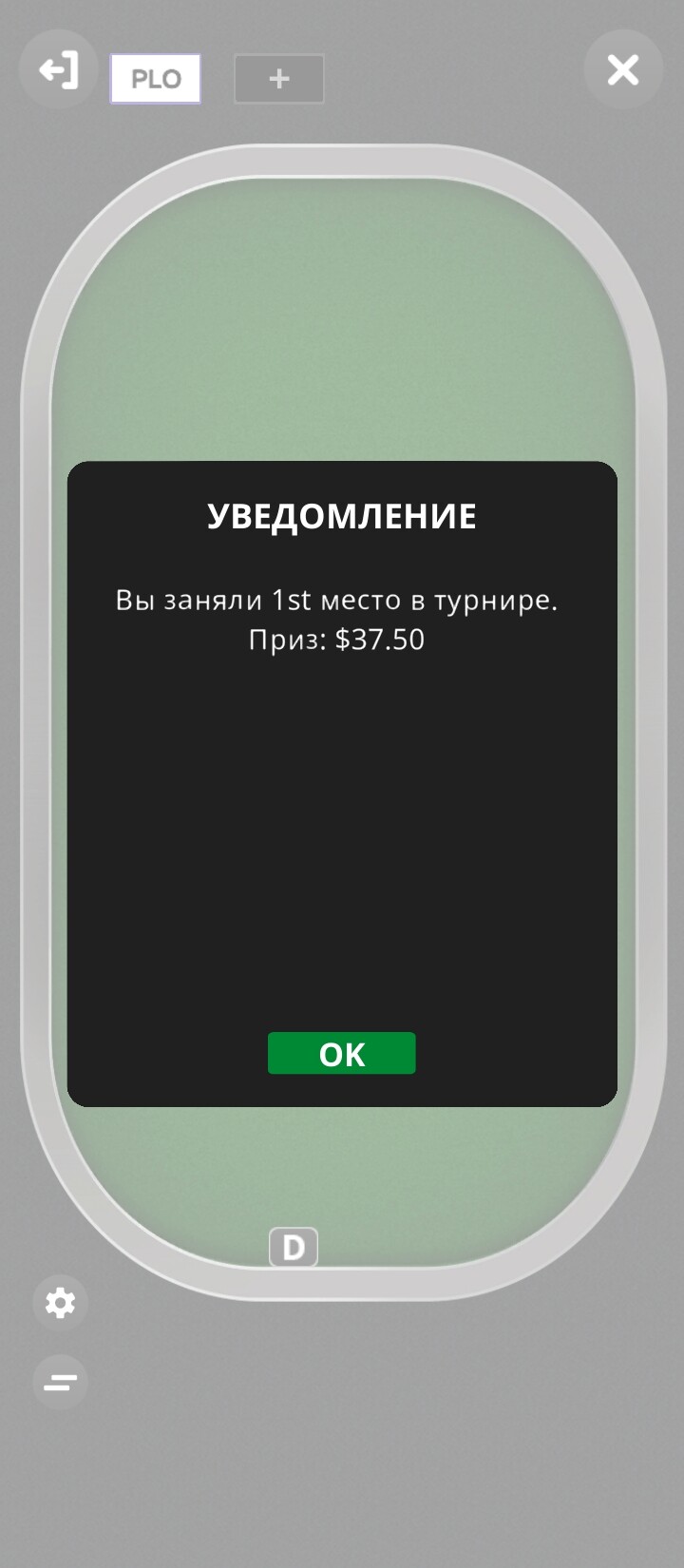
Task: Close the table with the X icon
Action: coord(622,69)
